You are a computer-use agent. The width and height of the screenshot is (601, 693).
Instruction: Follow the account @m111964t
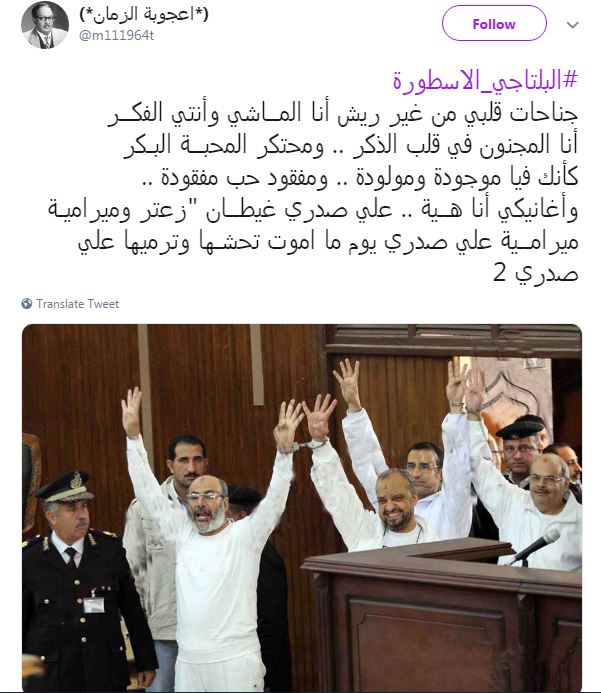[494, 23]
